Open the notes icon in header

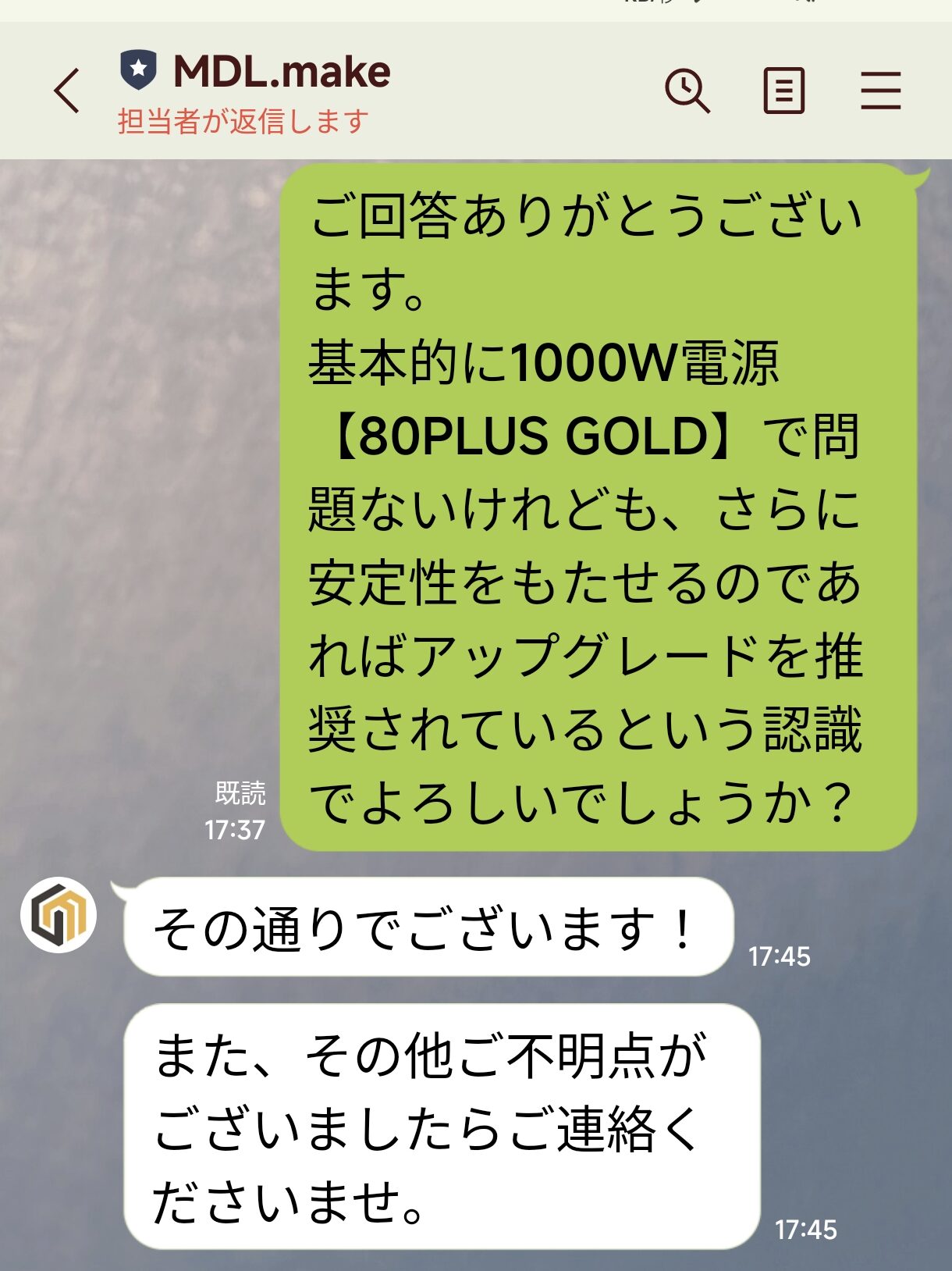coord(783,91)
